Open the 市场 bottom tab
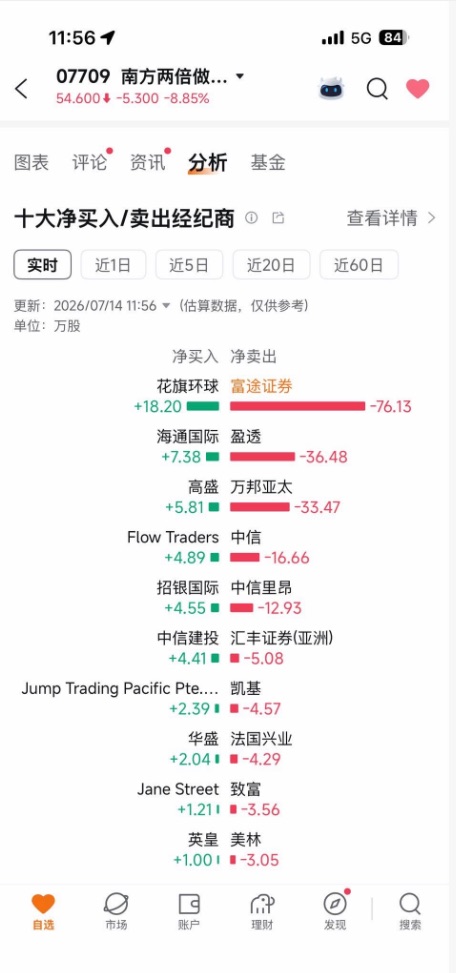Image resolution: width=456 pixels, height=973 pixels. click(x=116, y=911)
